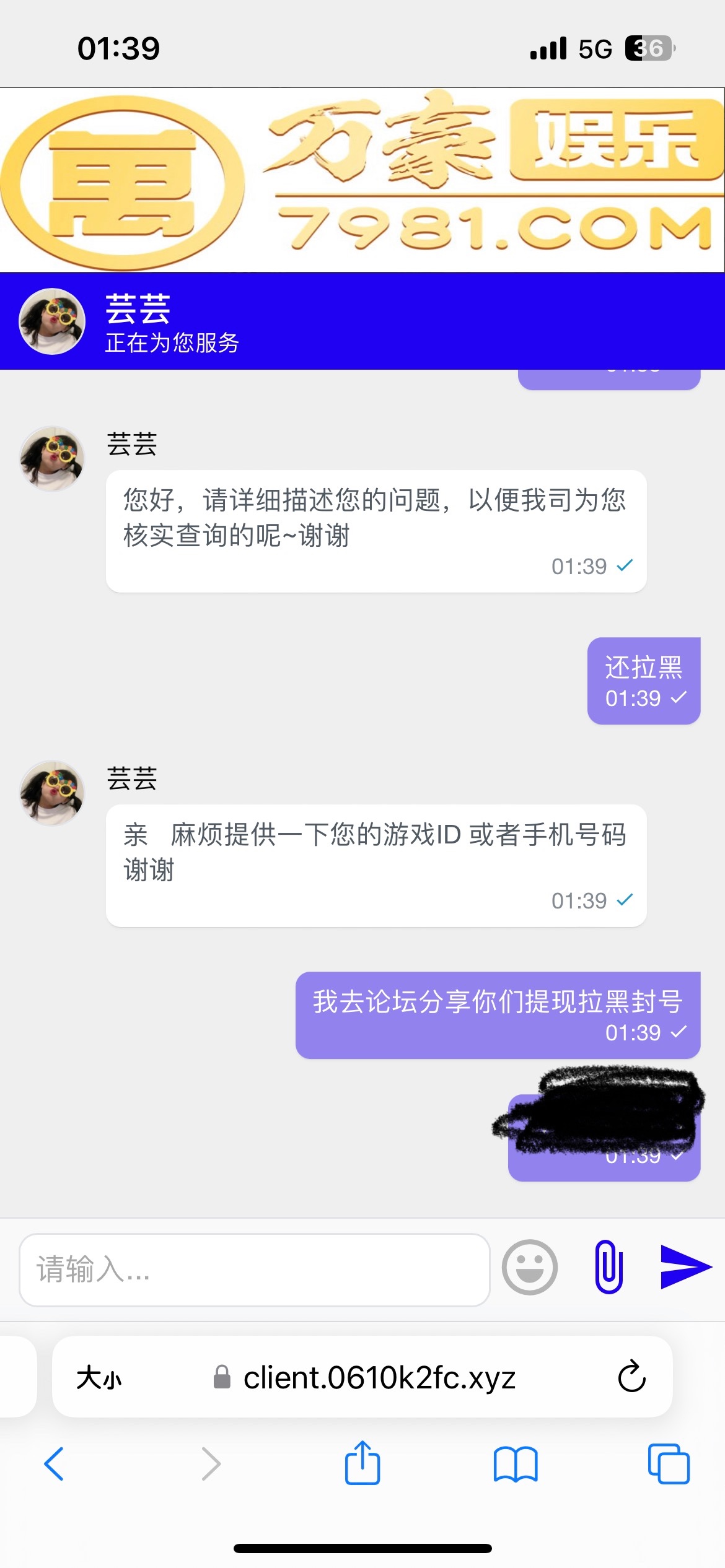This screenshot has height=1568, width=725.
Task: Share this page via Safari
Action: 362,1463
